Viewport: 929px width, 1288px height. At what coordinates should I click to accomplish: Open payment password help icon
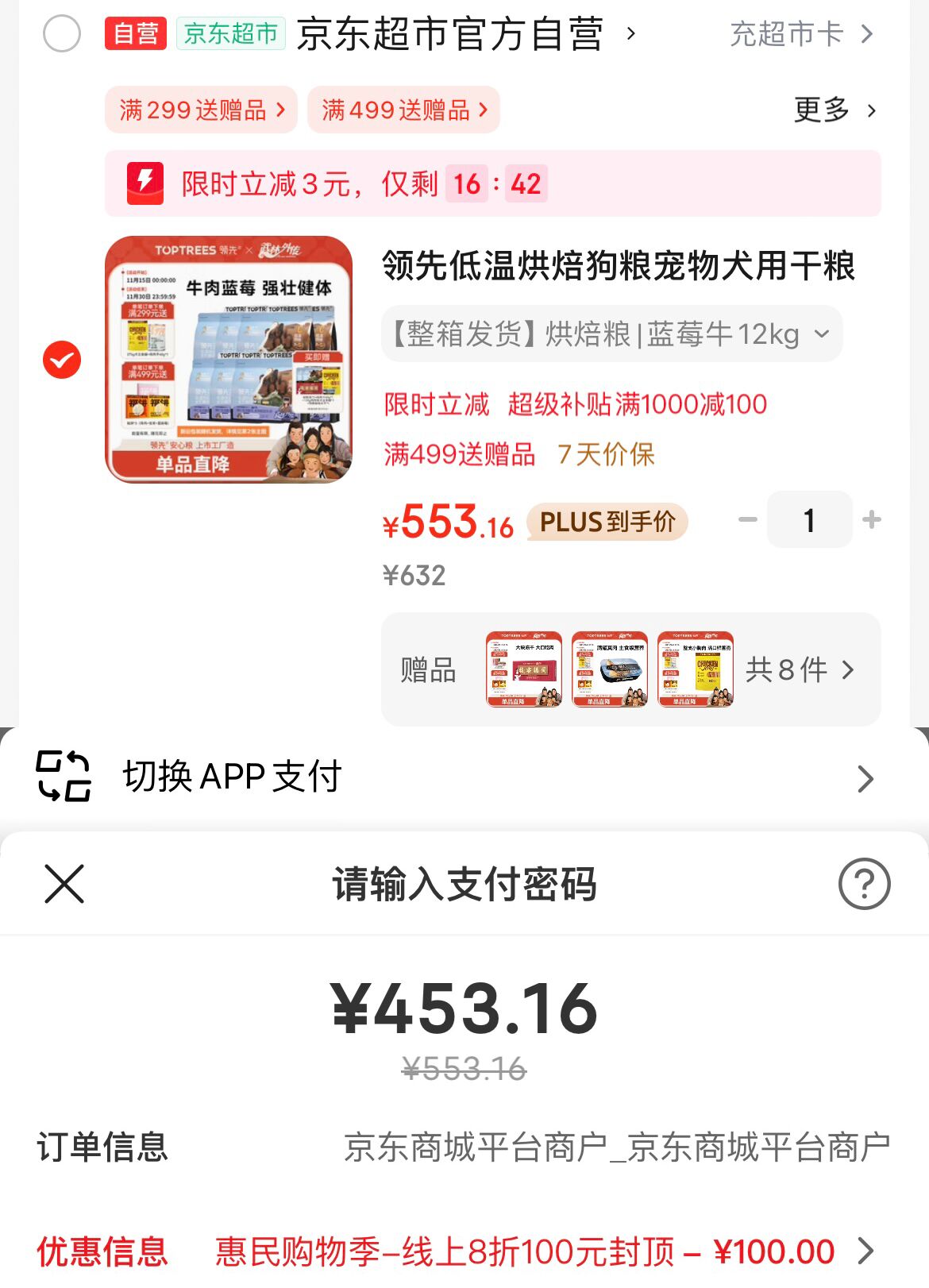(864, 884)
